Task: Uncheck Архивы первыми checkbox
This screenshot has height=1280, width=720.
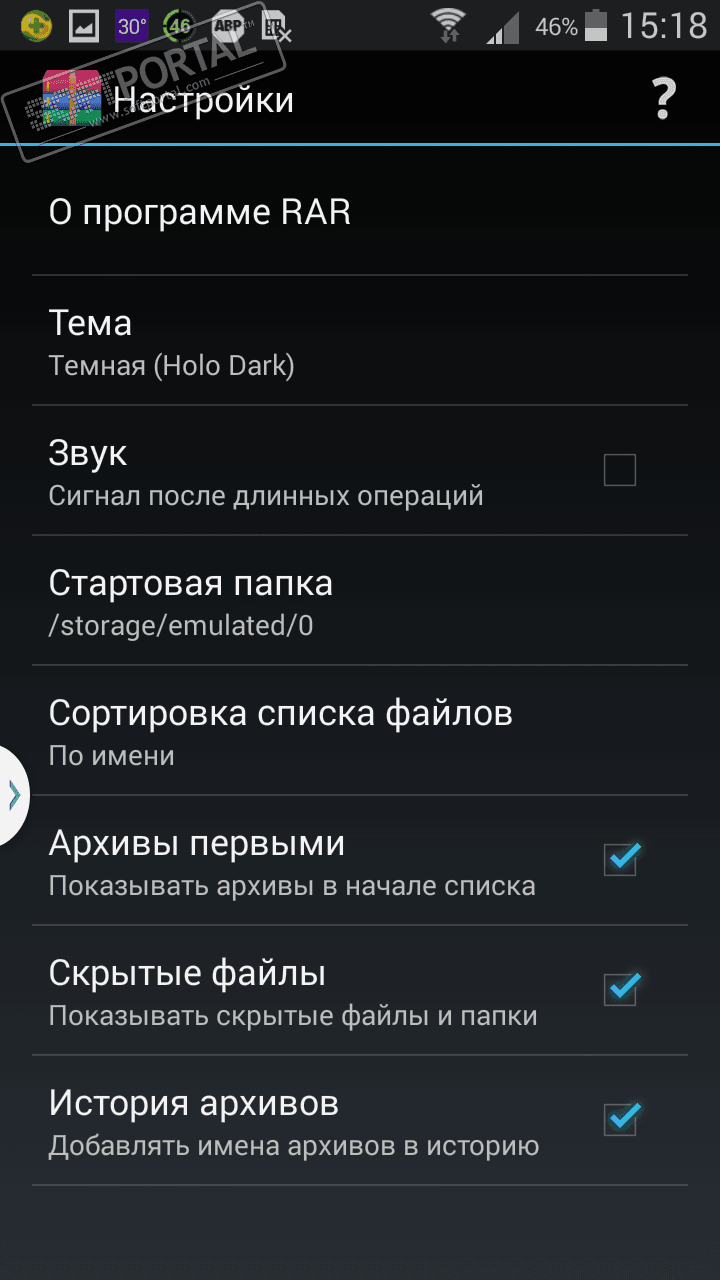Action: pyautogui.click(x=621, y=860)
